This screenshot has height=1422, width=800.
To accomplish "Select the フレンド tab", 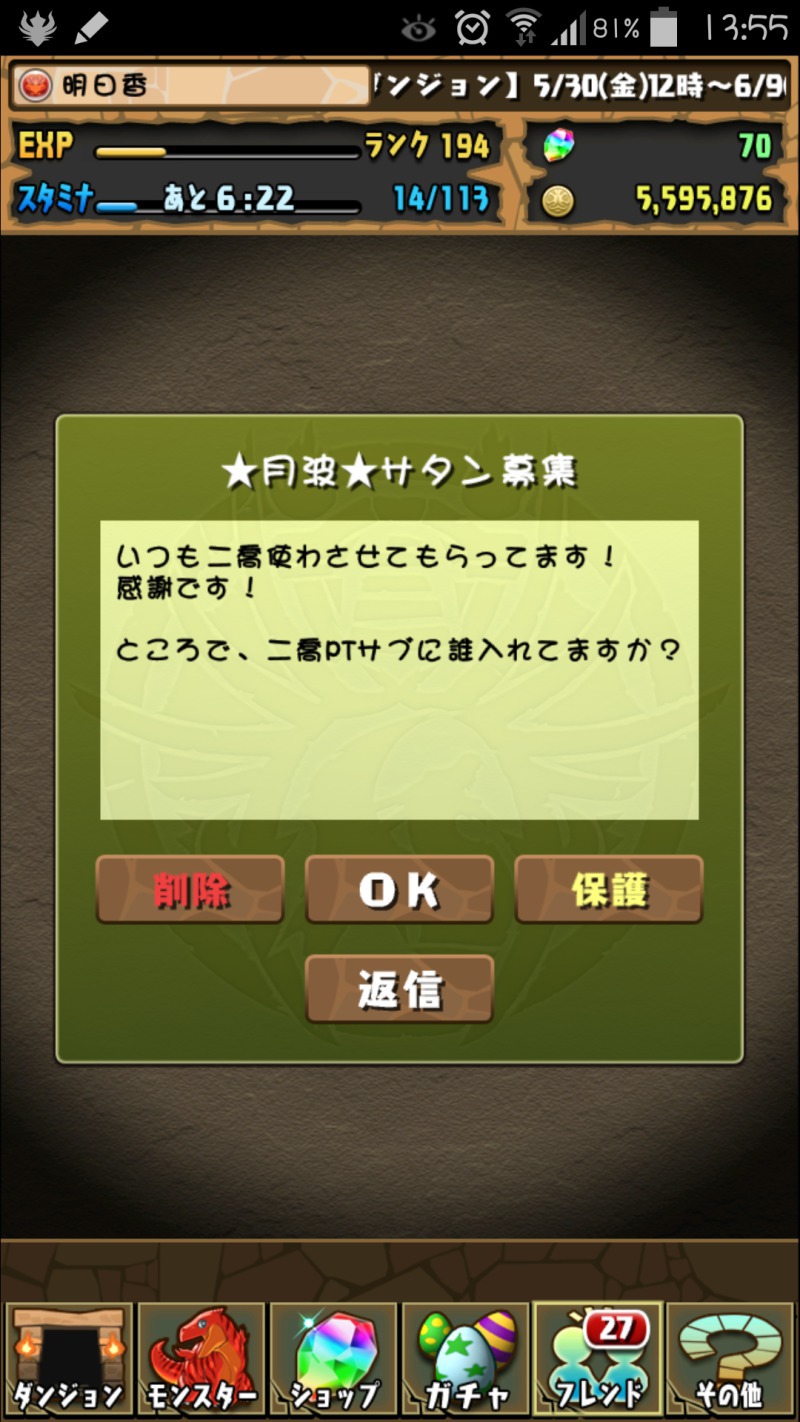I will click(597, 1360).
